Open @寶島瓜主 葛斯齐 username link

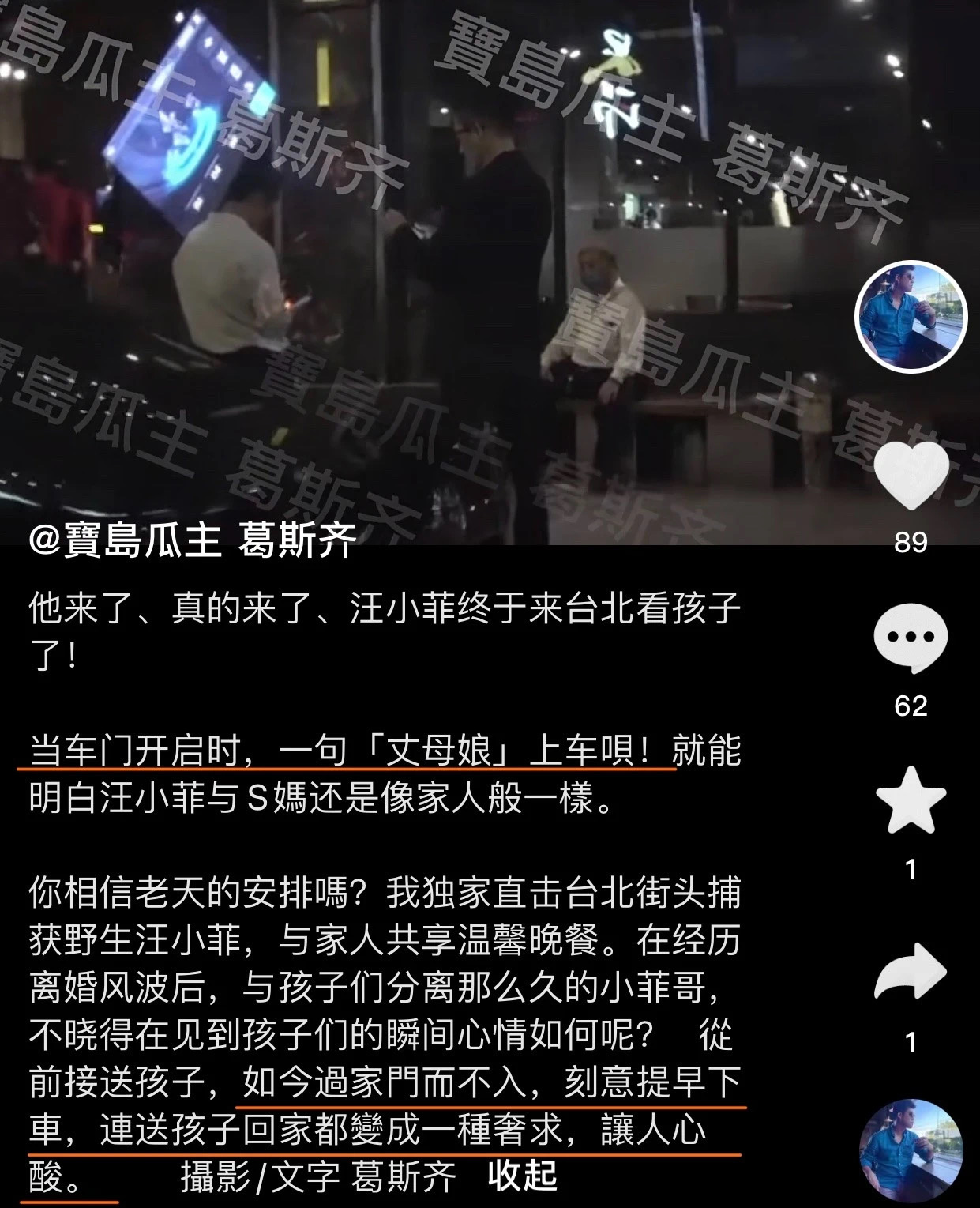click(x=192, y=543)
